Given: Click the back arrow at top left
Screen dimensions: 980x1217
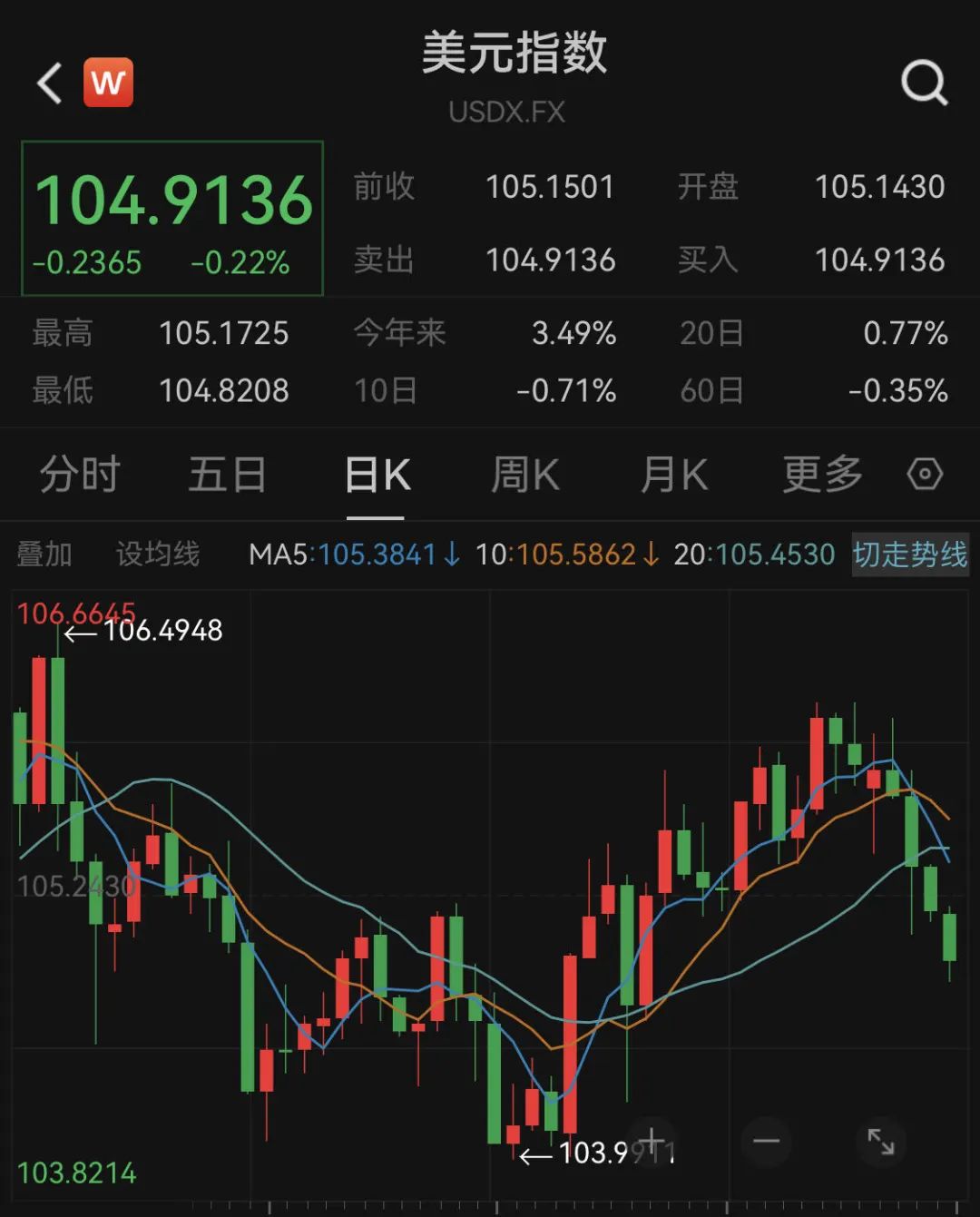Looking at the screenshot, I should pos(46,83).
